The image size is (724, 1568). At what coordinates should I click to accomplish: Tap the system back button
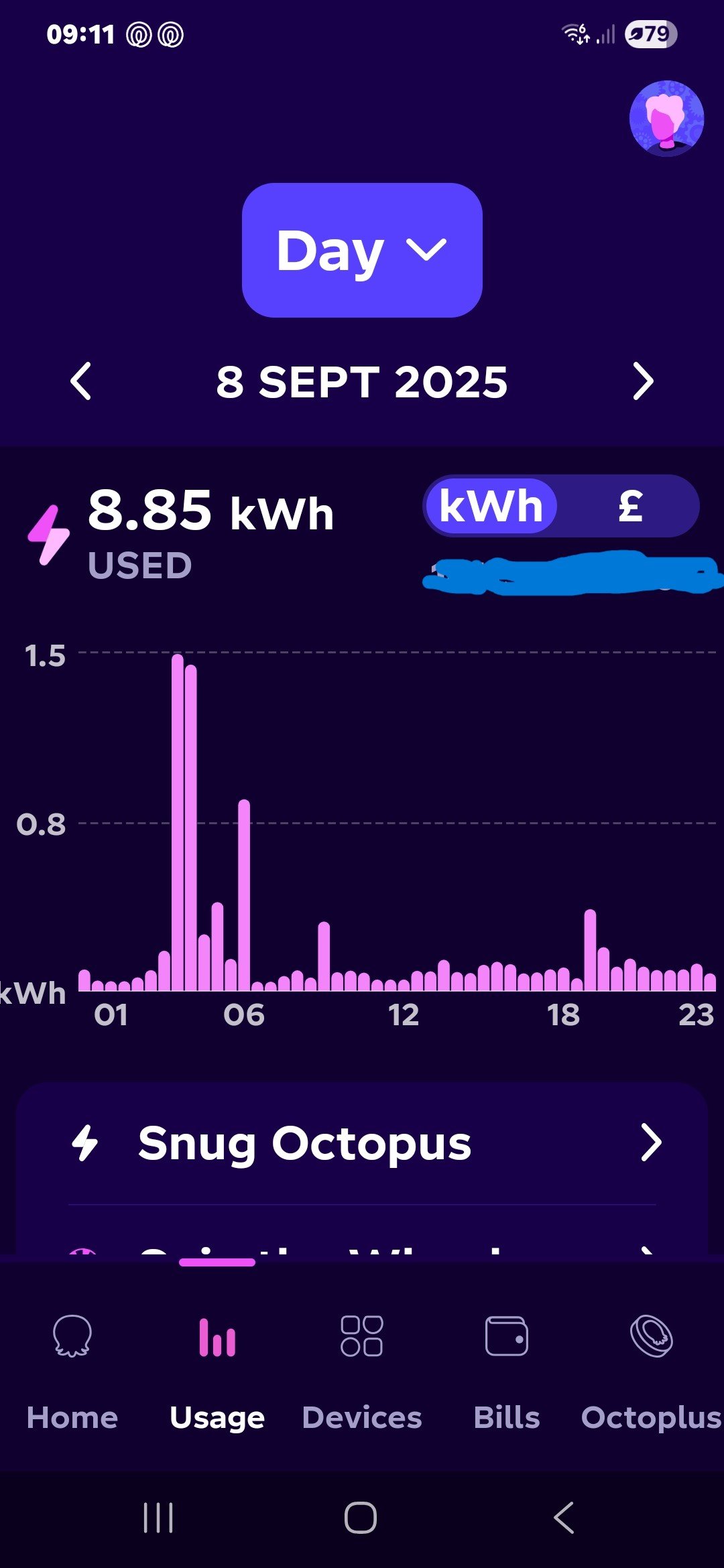(564, 1518)
